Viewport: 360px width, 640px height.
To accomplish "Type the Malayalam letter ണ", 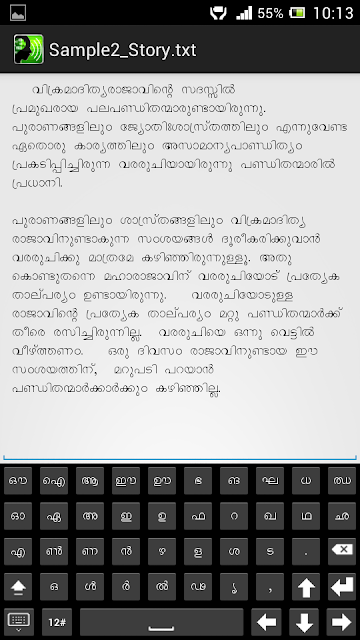I will [90, 551].
